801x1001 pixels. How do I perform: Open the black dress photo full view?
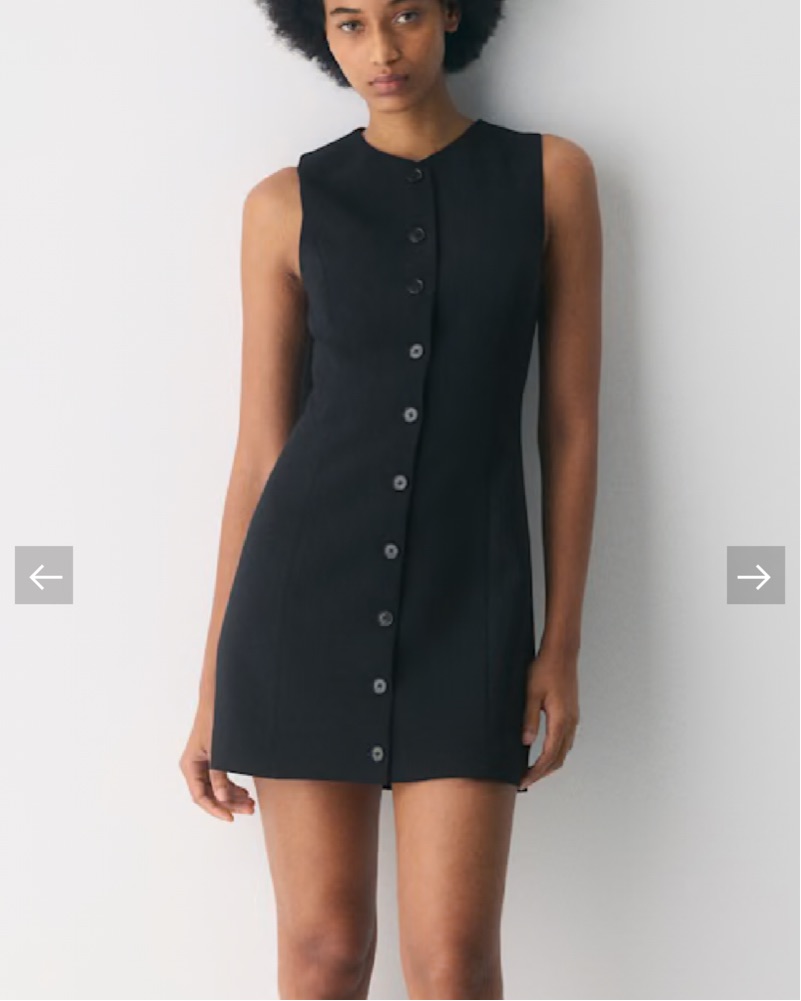(400, 450)
